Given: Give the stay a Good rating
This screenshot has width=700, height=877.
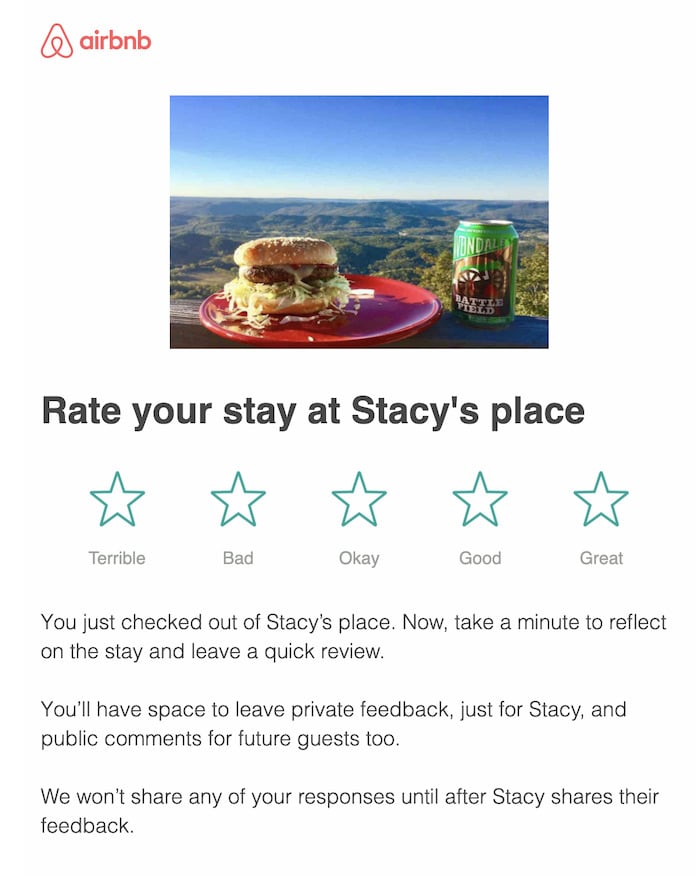Looking at the screenshot, I should (480, 500).
